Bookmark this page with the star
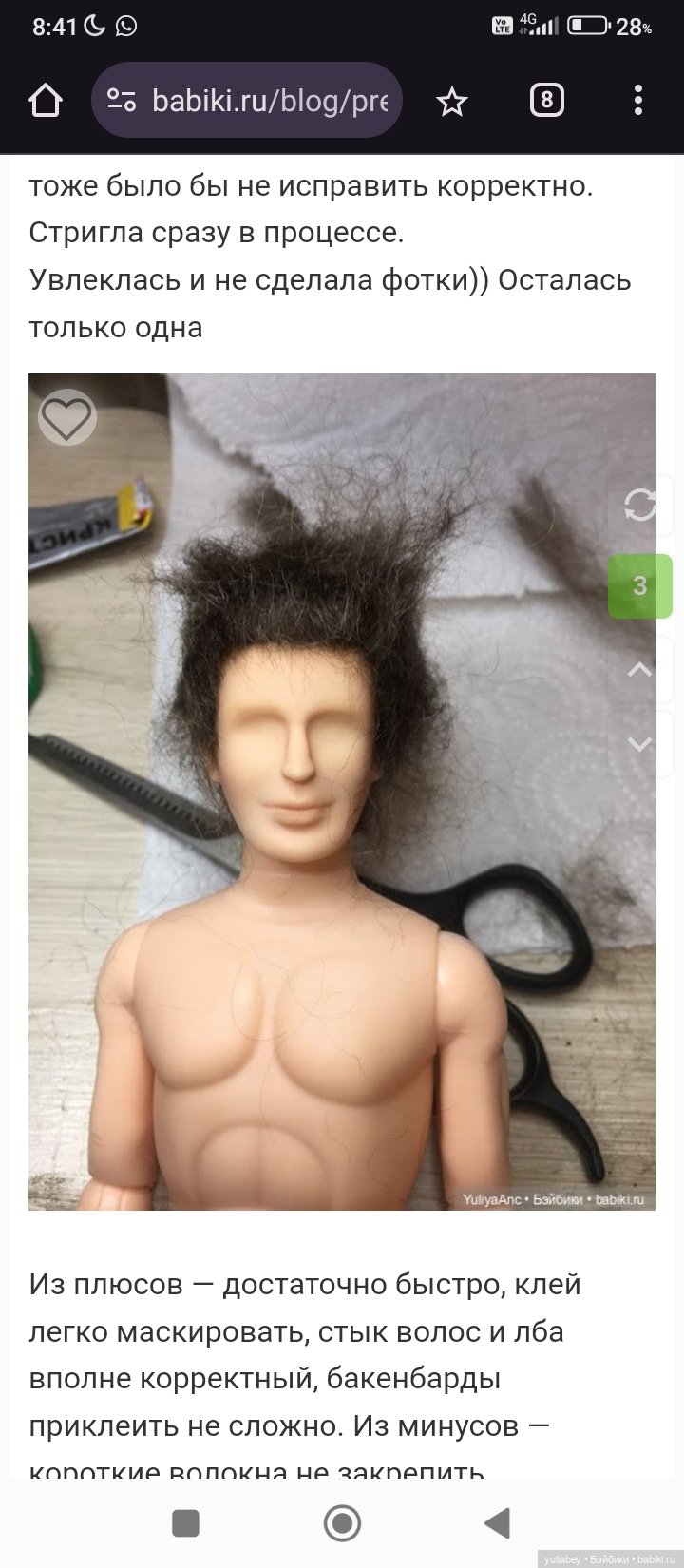The image size is (684, 1568). tap(452, 101)
